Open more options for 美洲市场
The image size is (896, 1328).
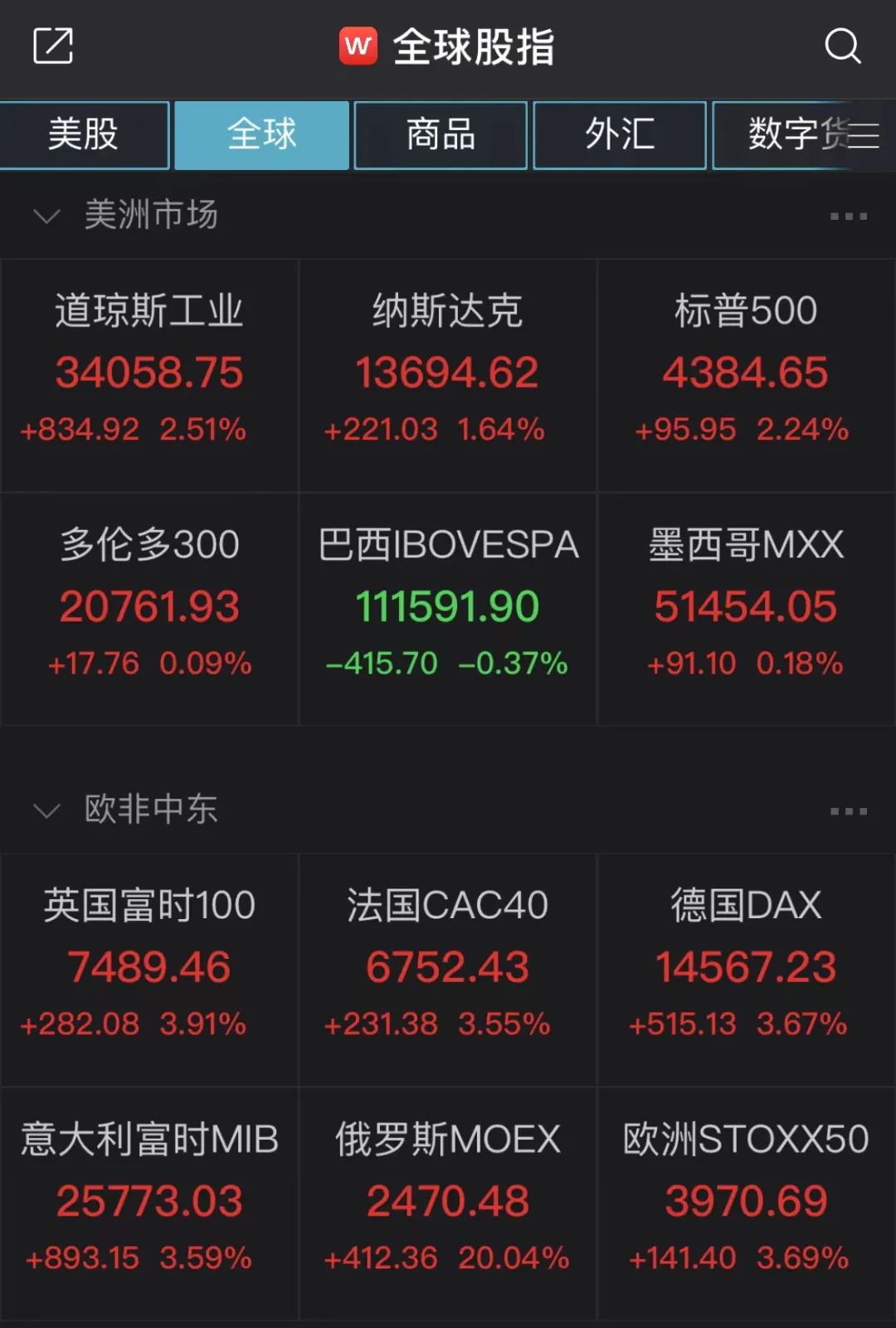848,216
